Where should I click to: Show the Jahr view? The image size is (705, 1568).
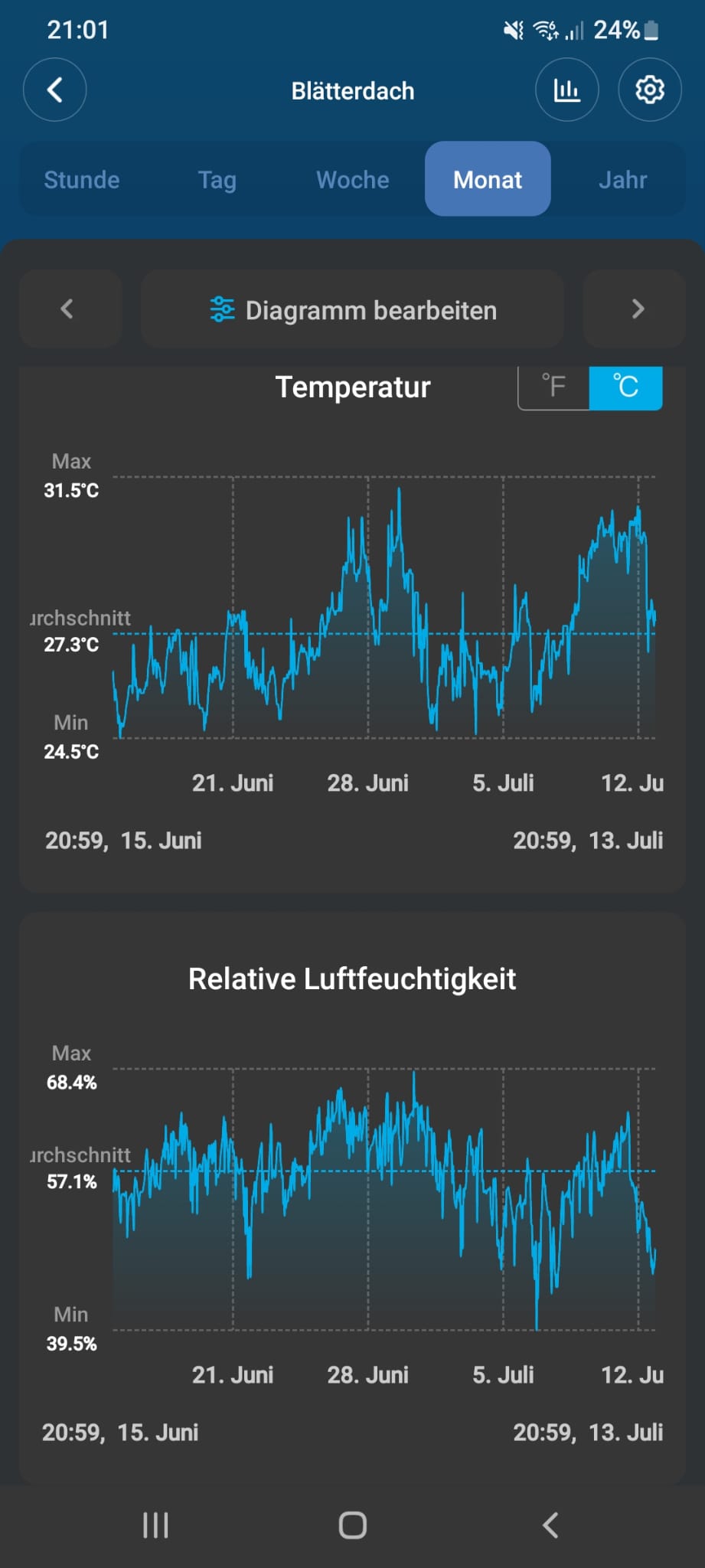point(622,180)
